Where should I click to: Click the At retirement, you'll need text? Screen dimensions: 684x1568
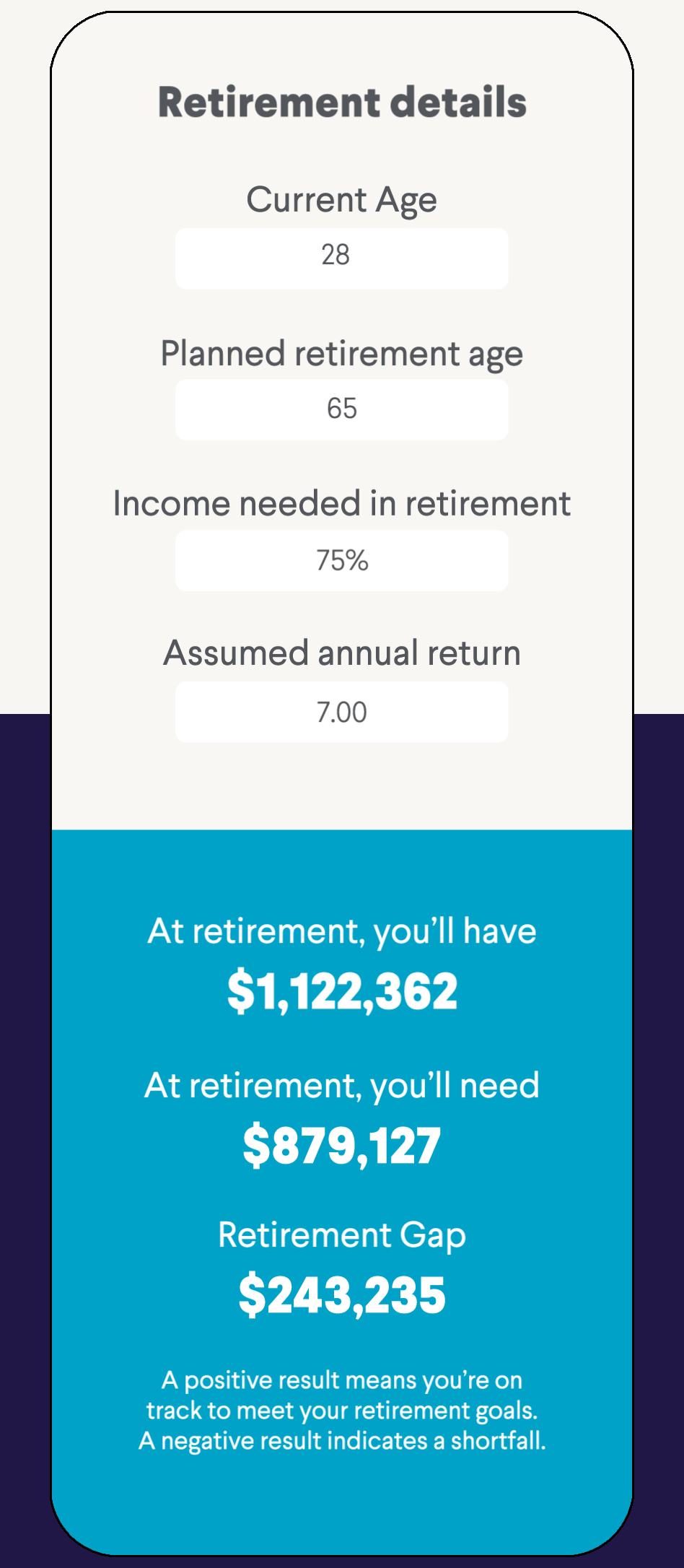pos(342,1084)
